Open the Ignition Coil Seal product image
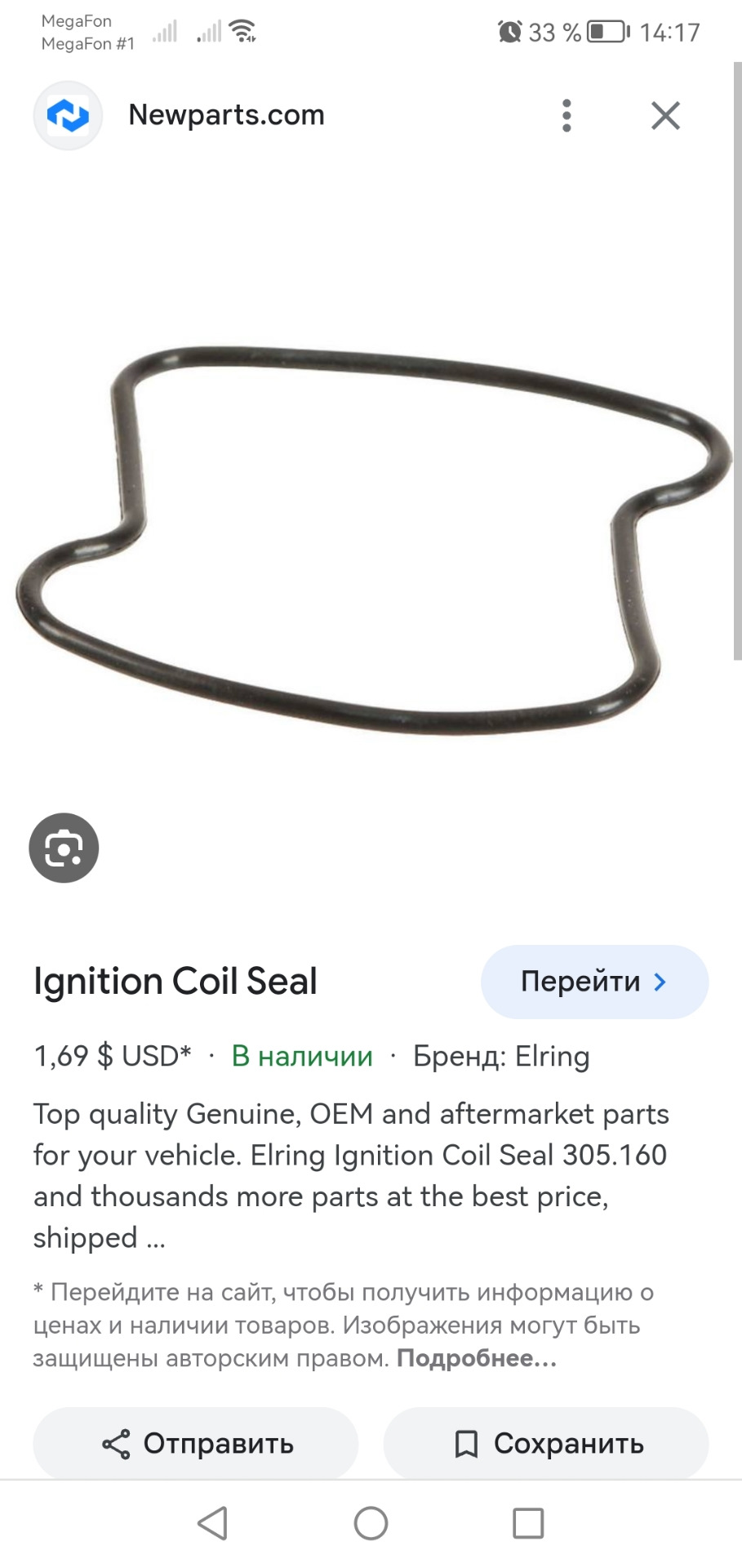Viewport: 742px width, 1568px height. pos(371,539)
